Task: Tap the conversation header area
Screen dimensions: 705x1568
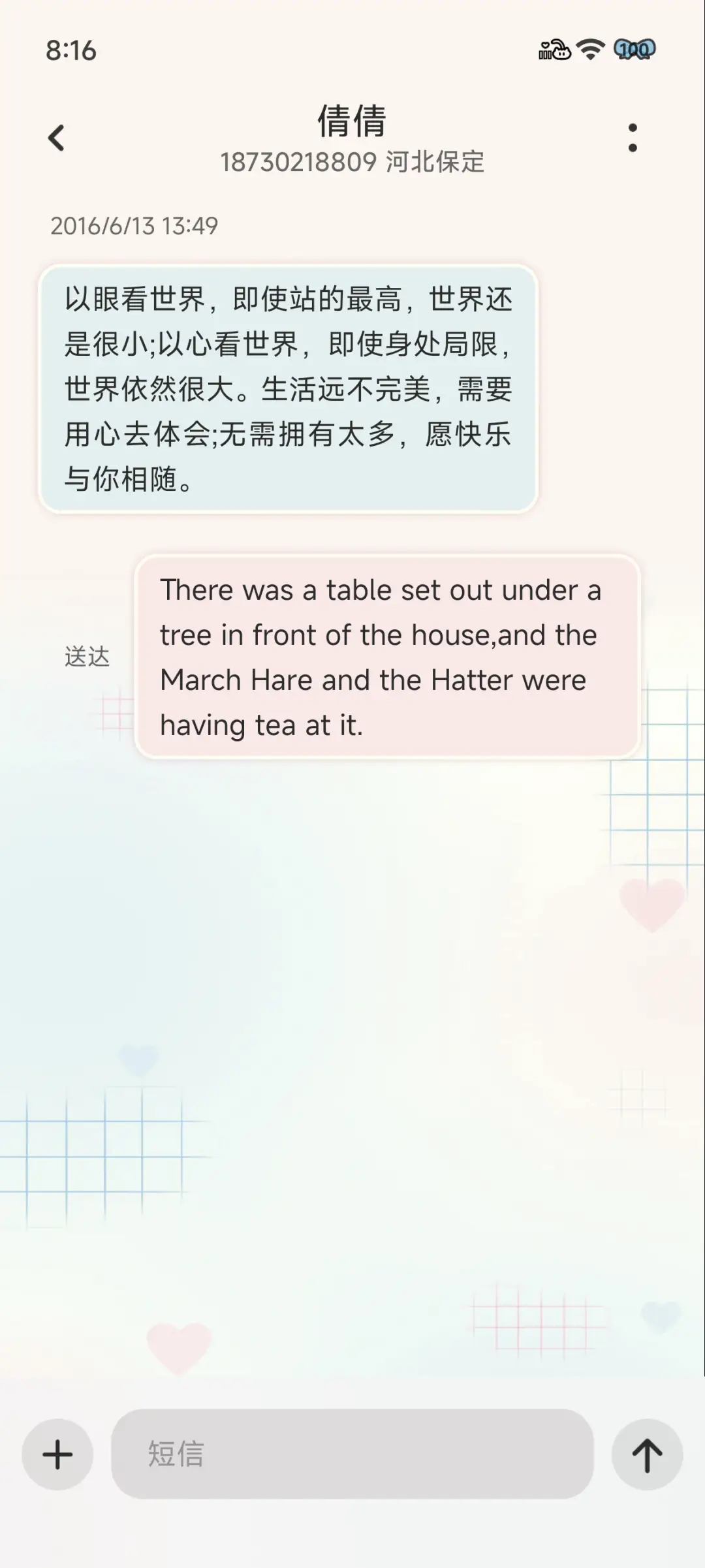Action: click(x=352, y=140)
